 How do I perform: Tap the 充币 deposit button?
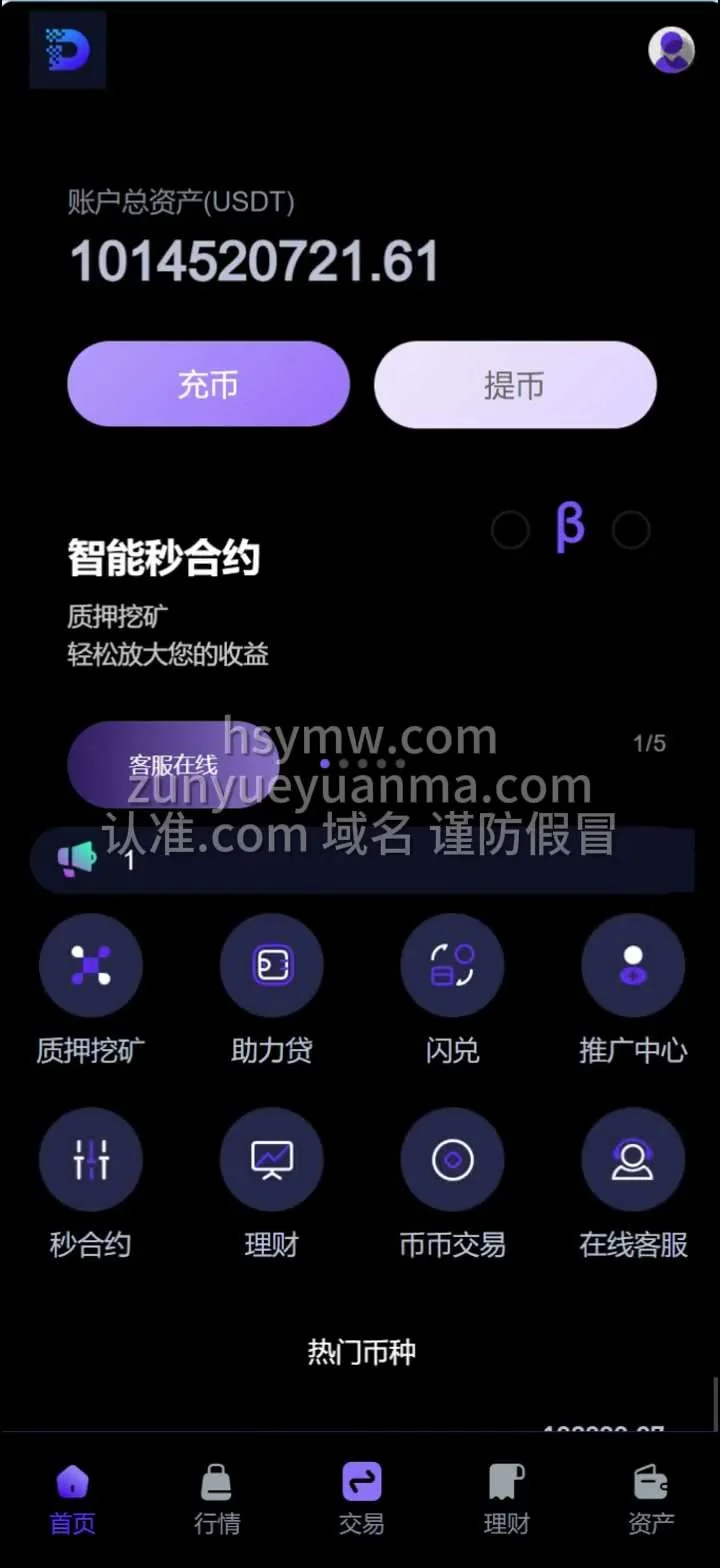[x=208, y=385]
